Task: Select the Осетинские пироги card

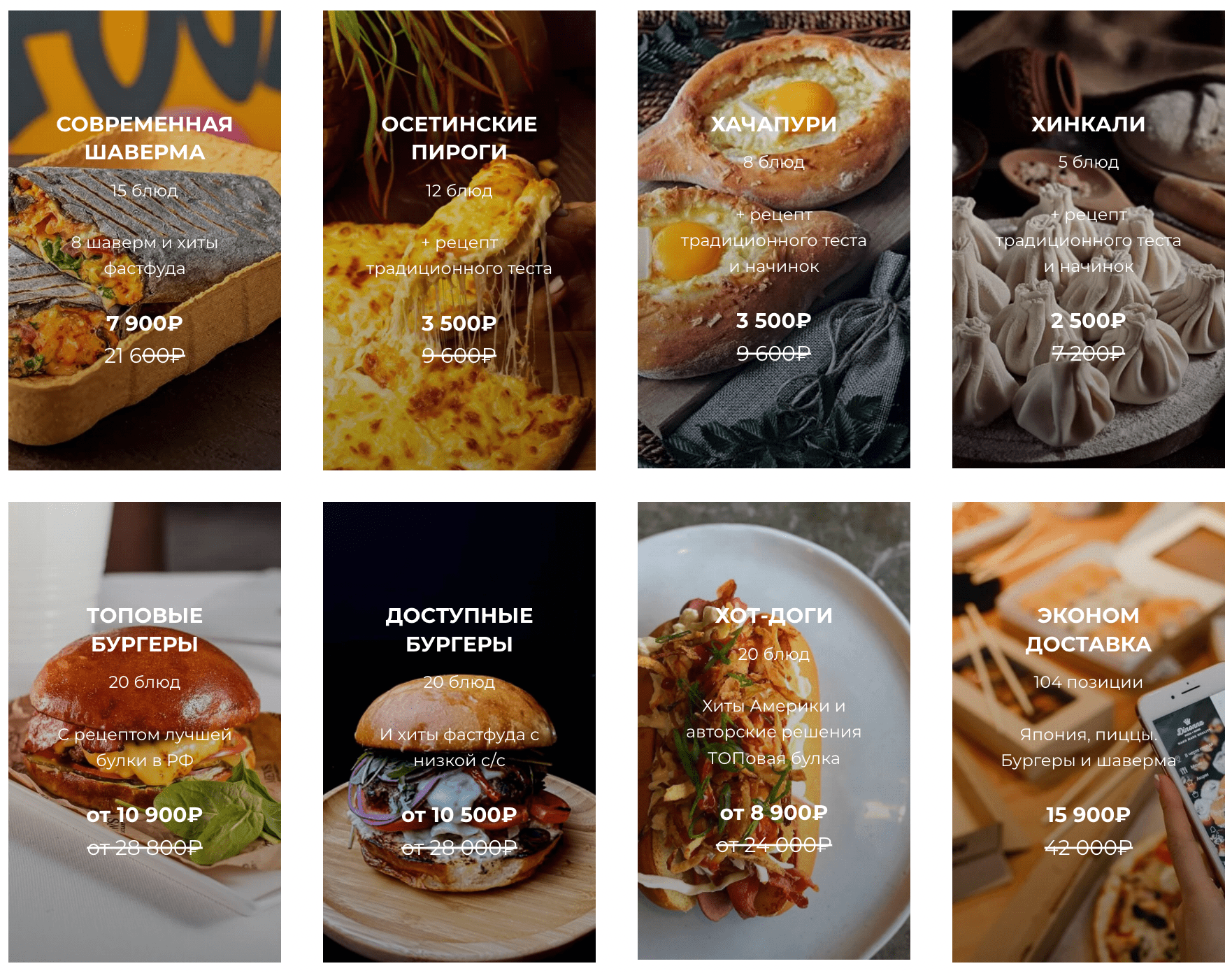Action: (x=459, y=240)
